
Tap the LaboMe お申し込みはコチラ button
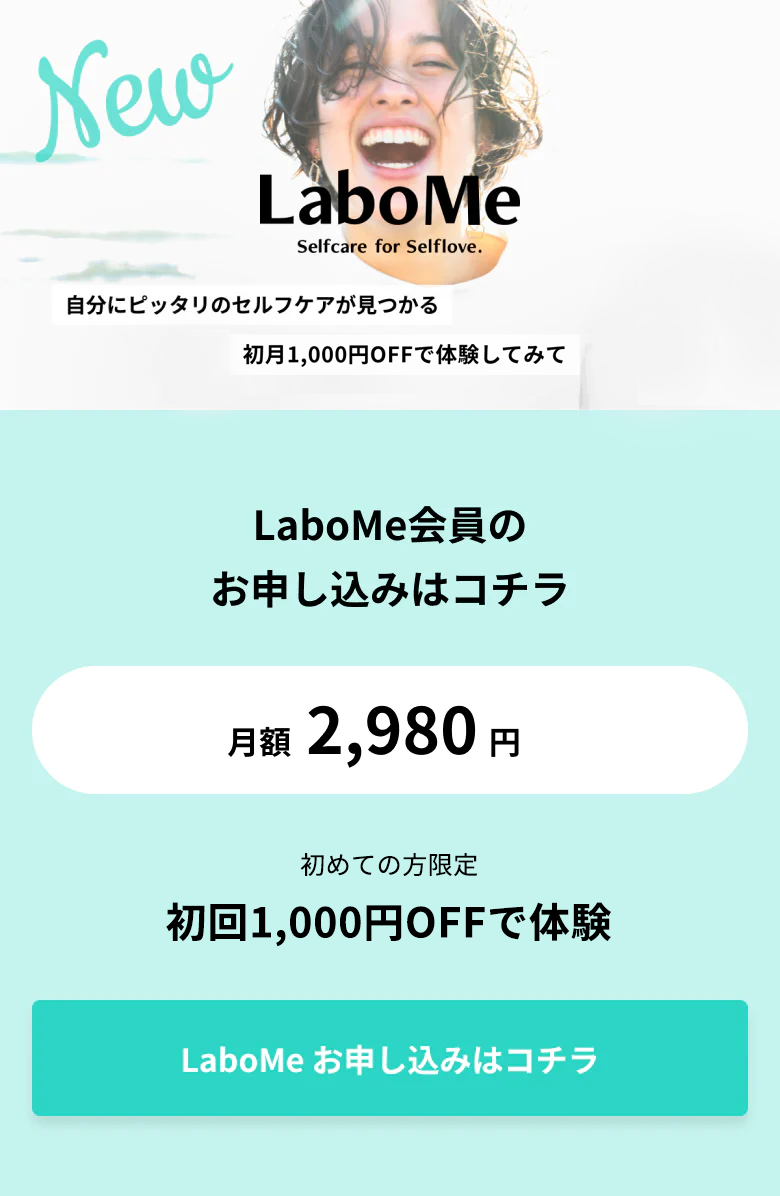click(390, 1058)
